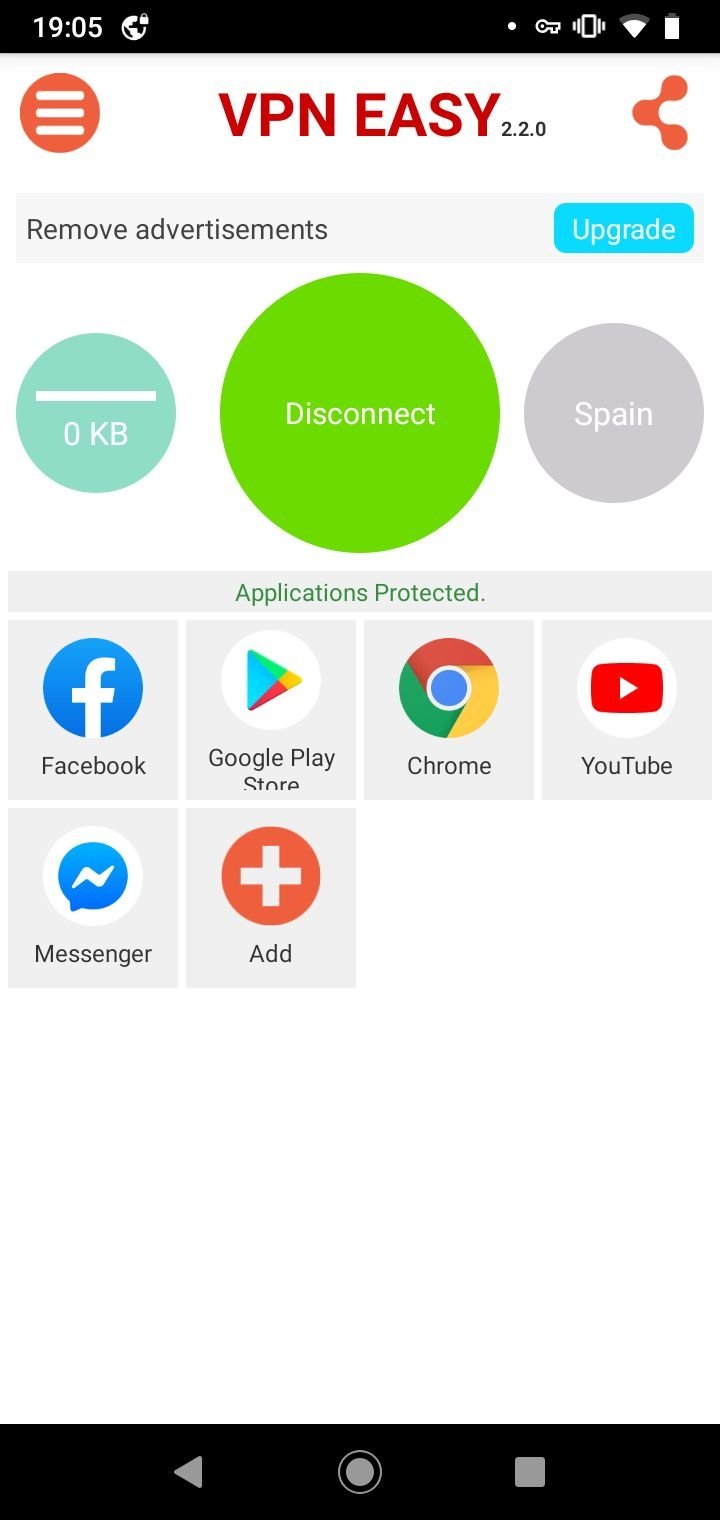Select the Chrome protected app

(x=449, y=709)
